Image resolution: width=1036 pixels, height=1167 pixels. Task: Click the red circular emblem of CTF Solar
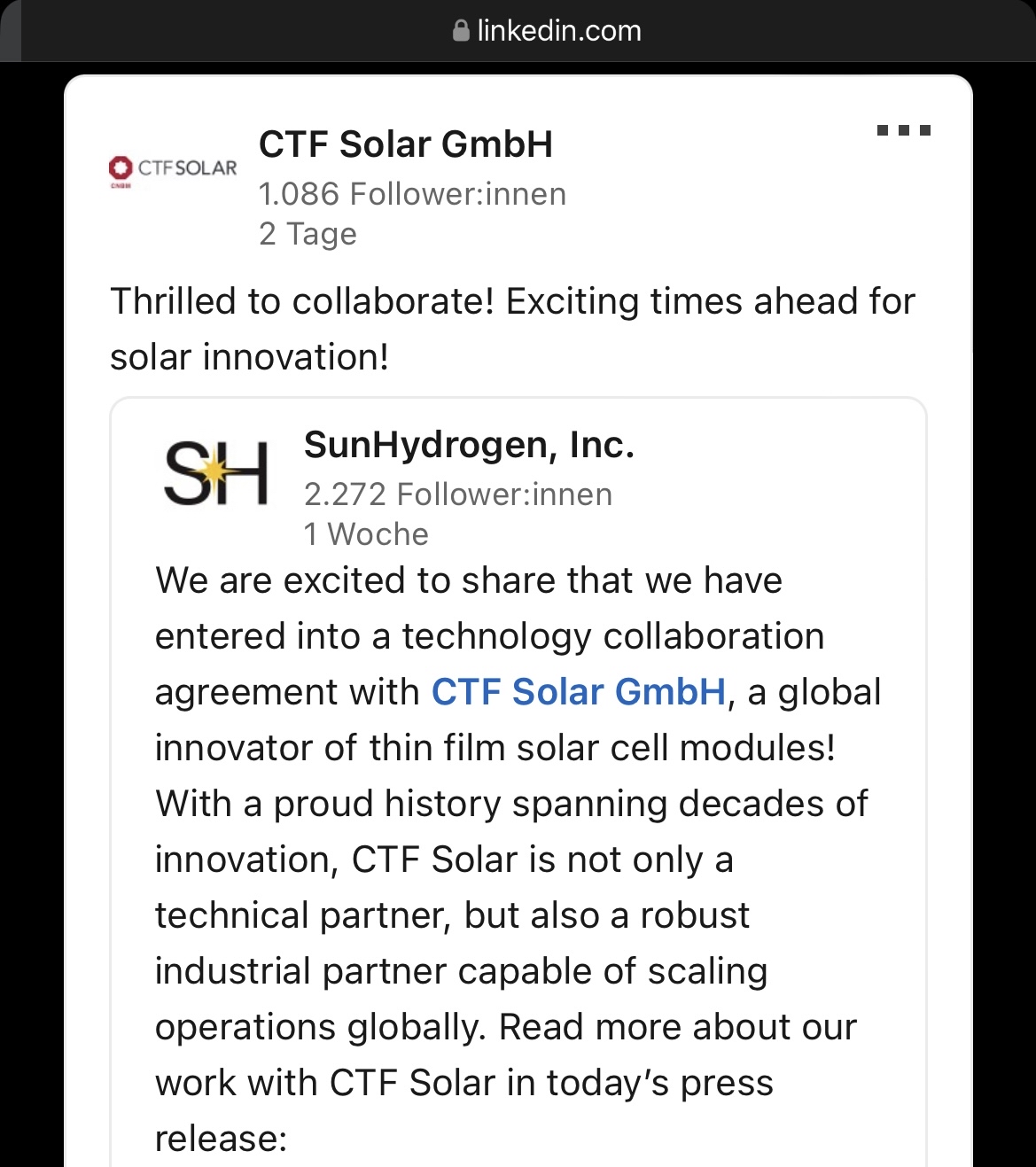coord(121,165)
